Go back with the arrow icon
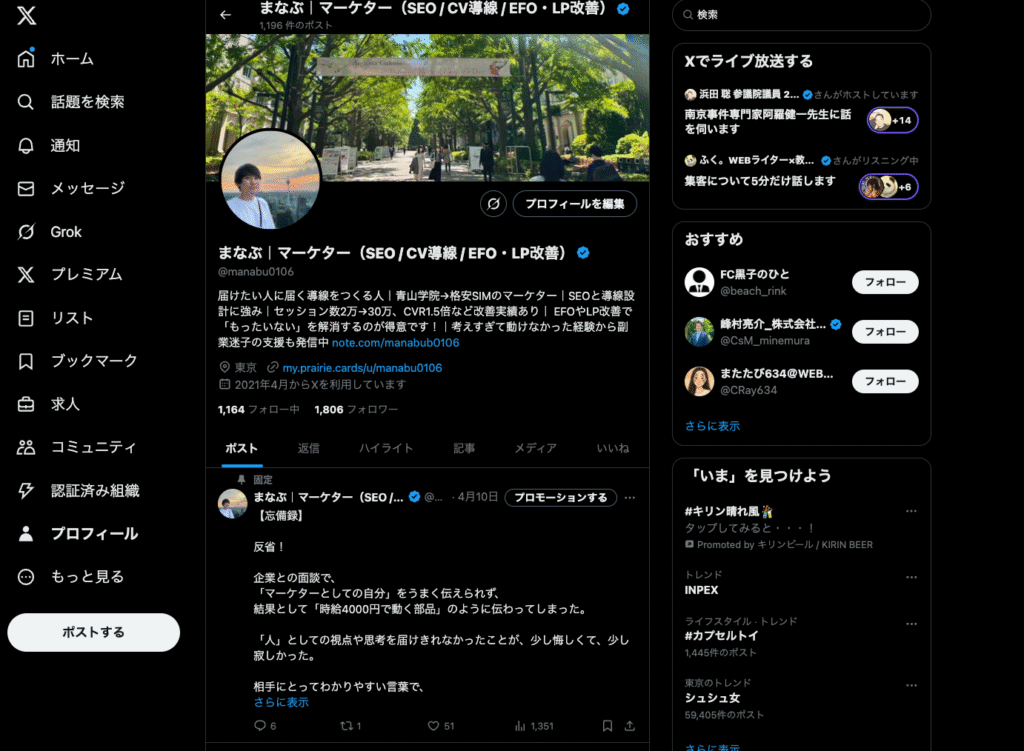This screenshot has height=751, width=1024. tap(225, 15)
